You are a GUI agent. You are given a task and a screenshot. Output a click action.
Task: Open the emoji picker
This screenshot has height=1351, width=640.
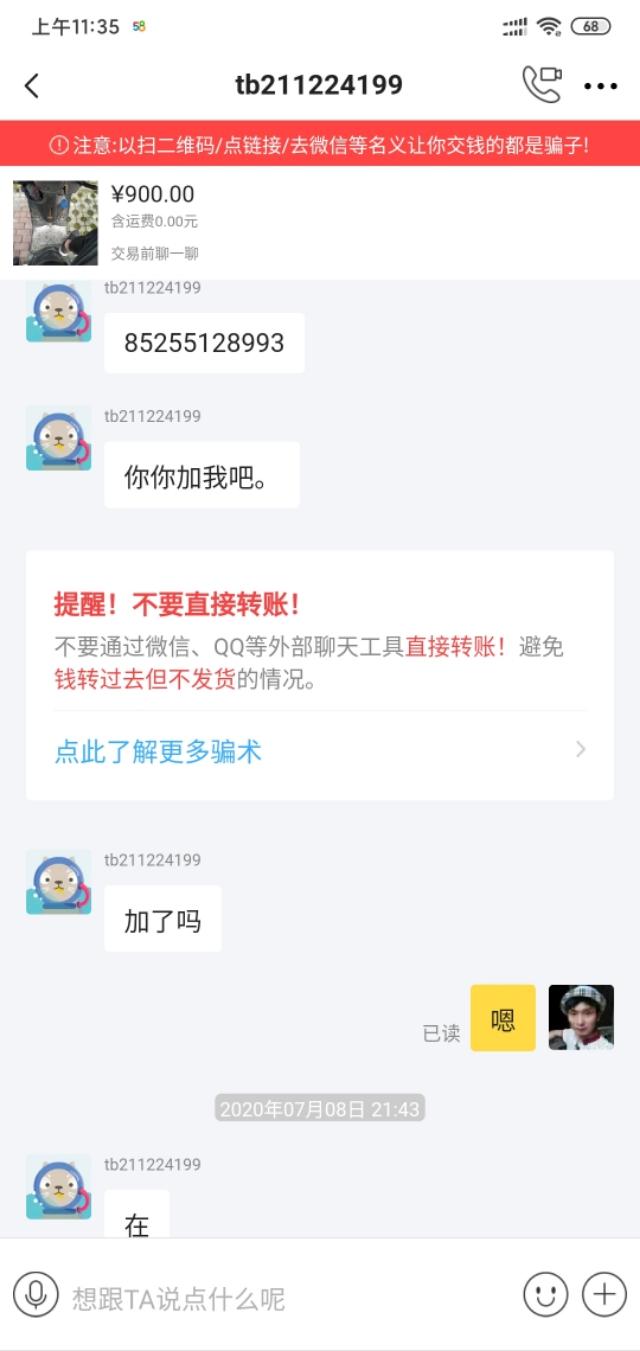click(x=545, y=1296)
